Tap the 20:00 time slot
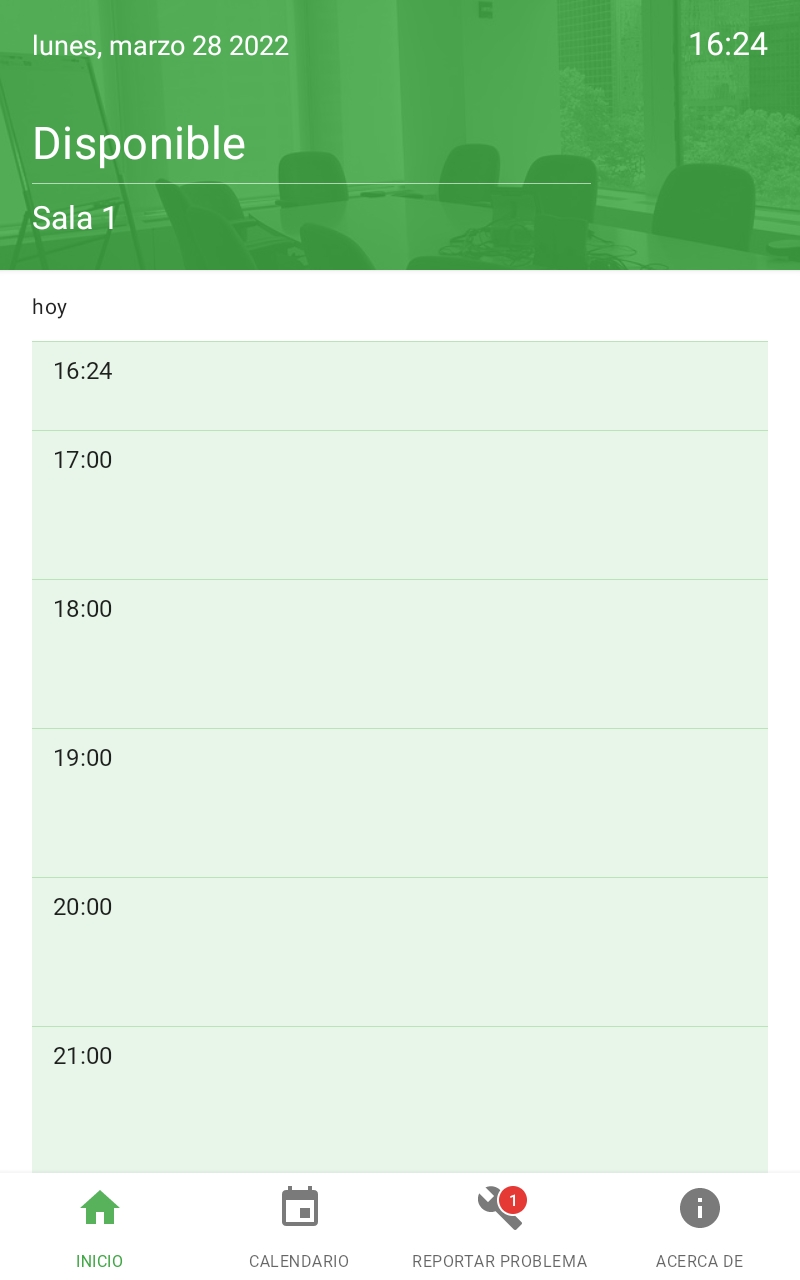 click(400, 952)
